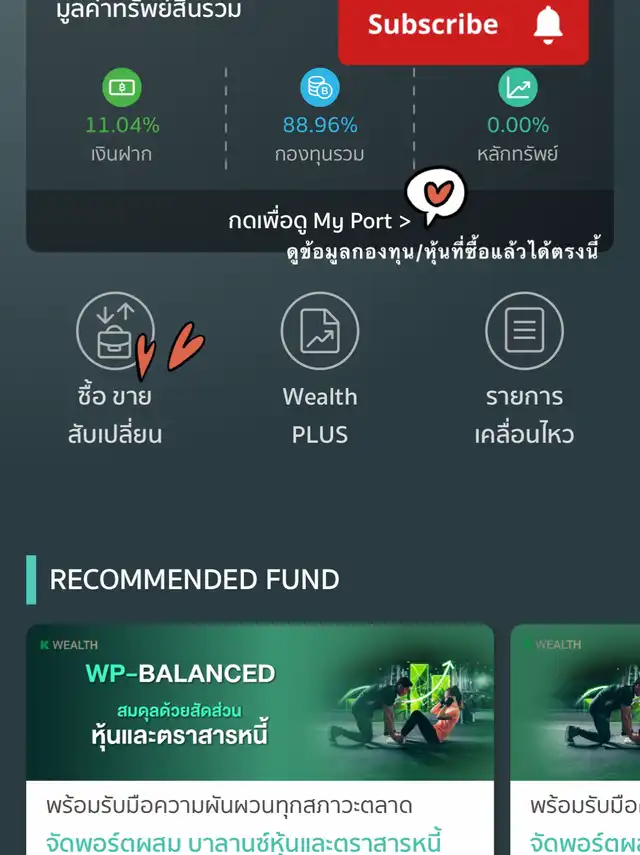Open My Port to view holdings
Screen dimensions: 640x855
click(319, 221)
